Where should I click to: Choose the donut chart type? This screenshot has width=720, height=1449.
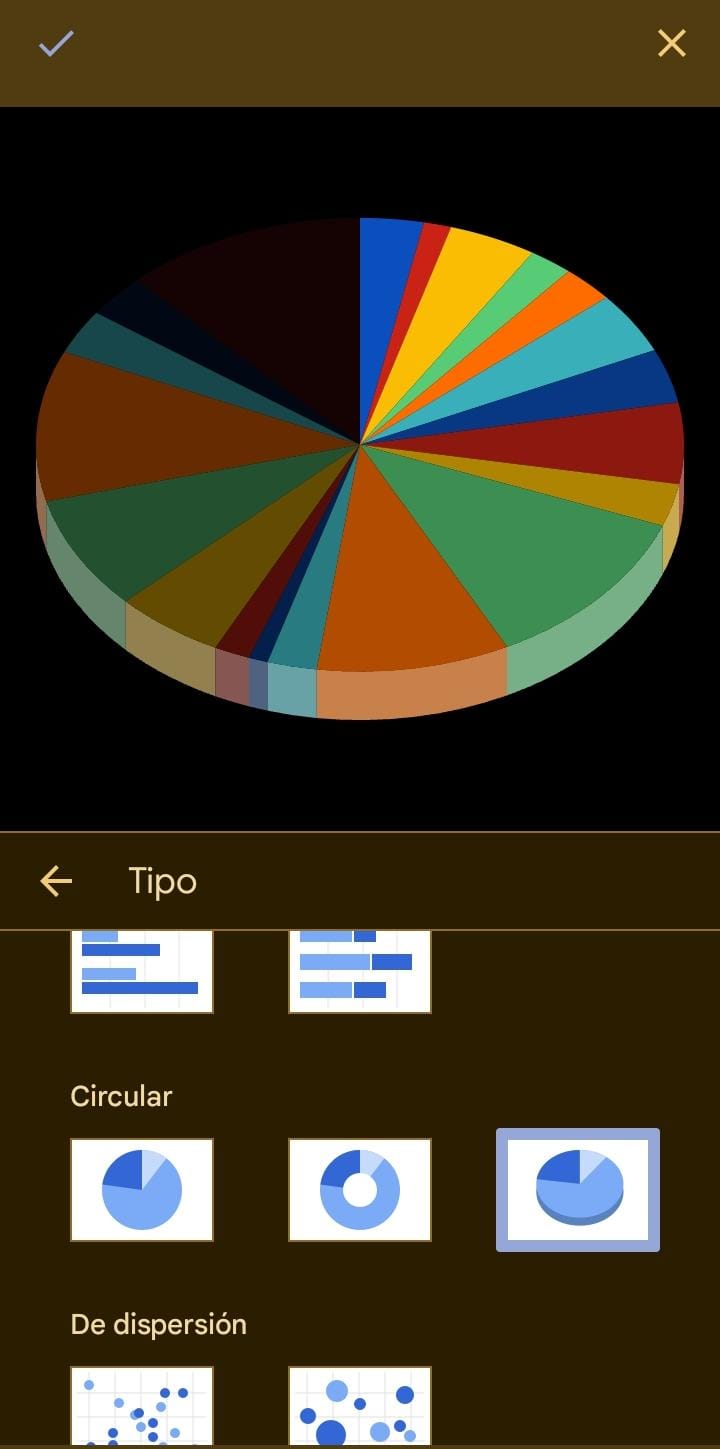359,1189
